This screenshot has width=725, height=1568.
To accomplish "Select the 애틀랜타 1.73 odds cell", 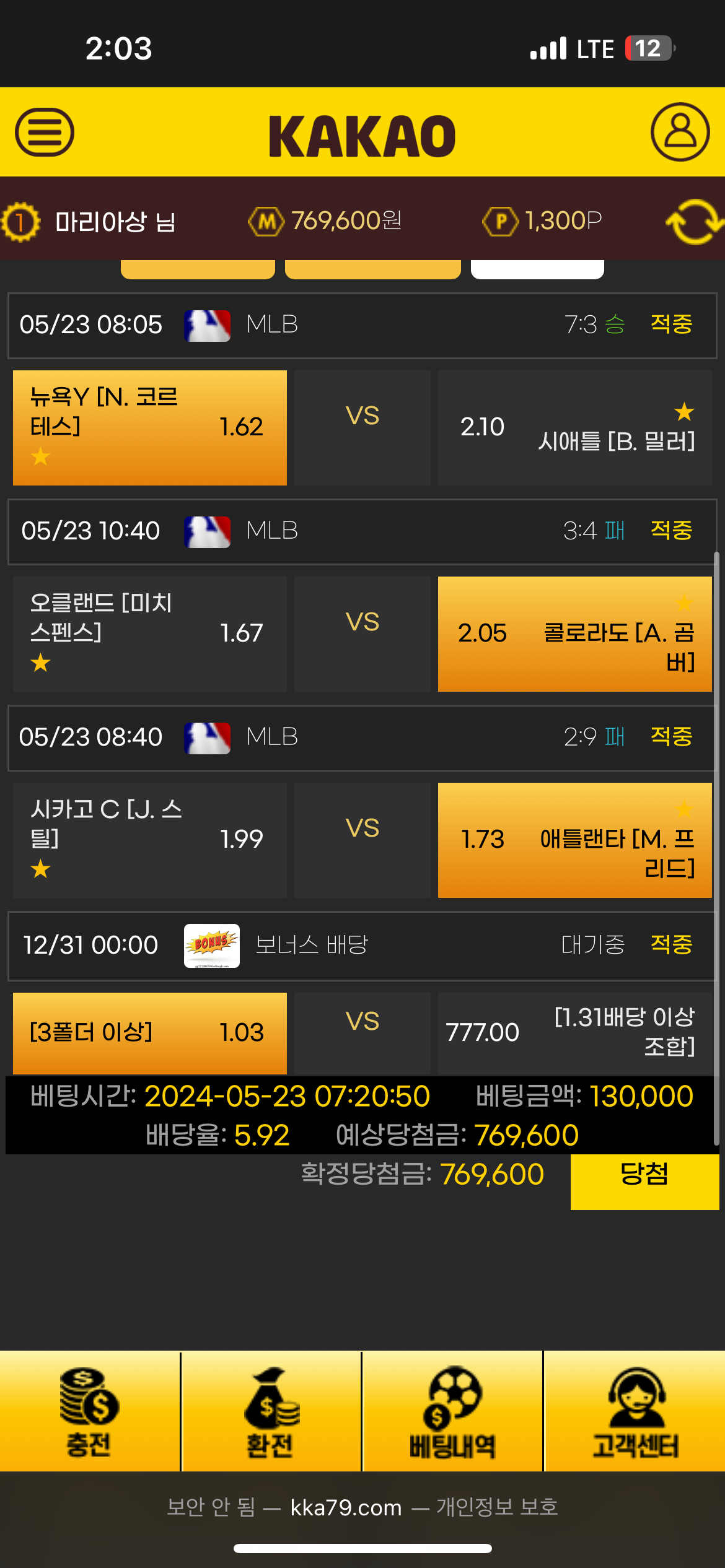I will (x=575, y=840).
